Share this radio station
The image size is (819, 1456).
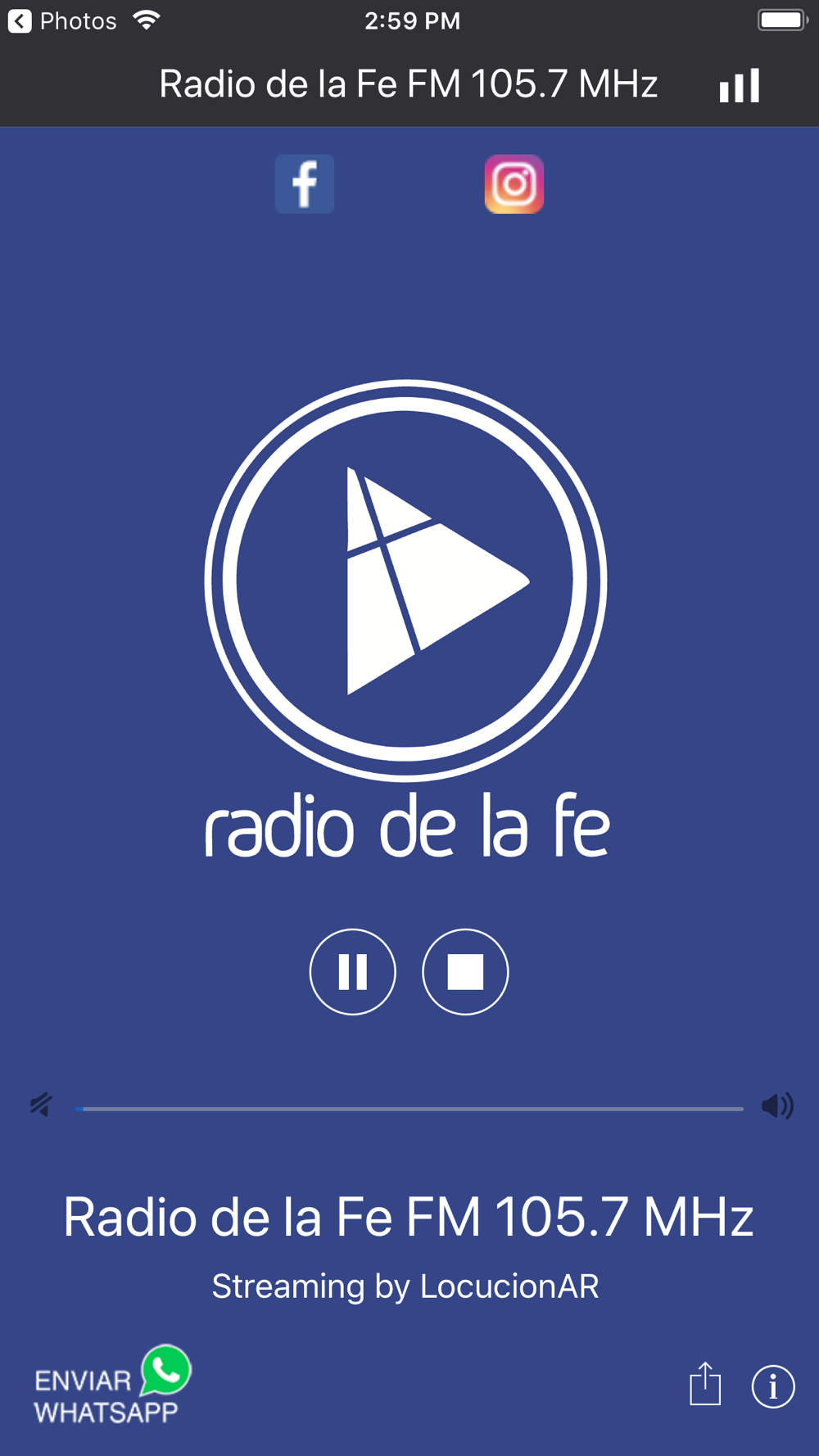pos(705,1385)
